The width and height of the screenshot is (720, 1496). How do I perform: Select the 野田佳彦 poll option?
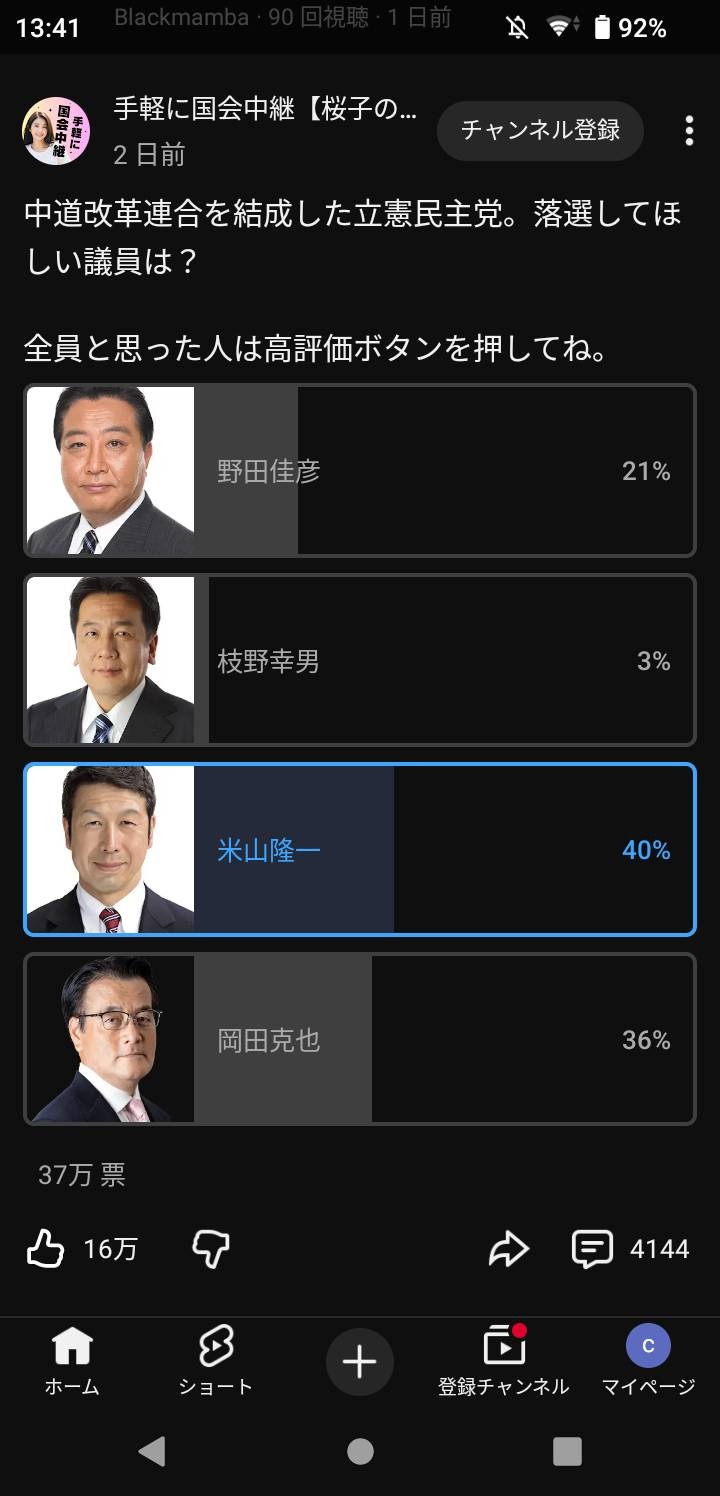click(x=360, y=470)
